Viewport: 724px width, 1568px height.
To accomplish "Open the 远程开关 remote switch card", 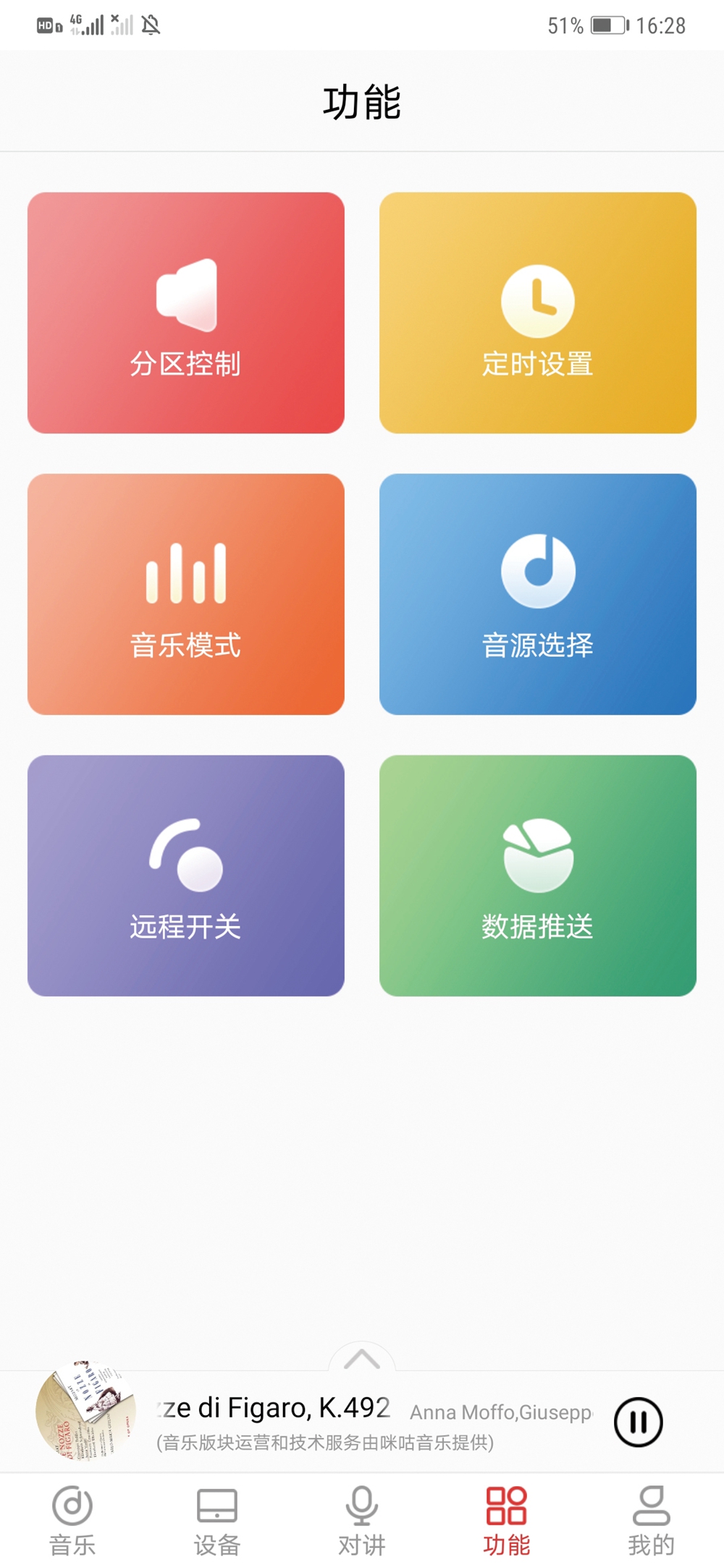I will (186, 876).
